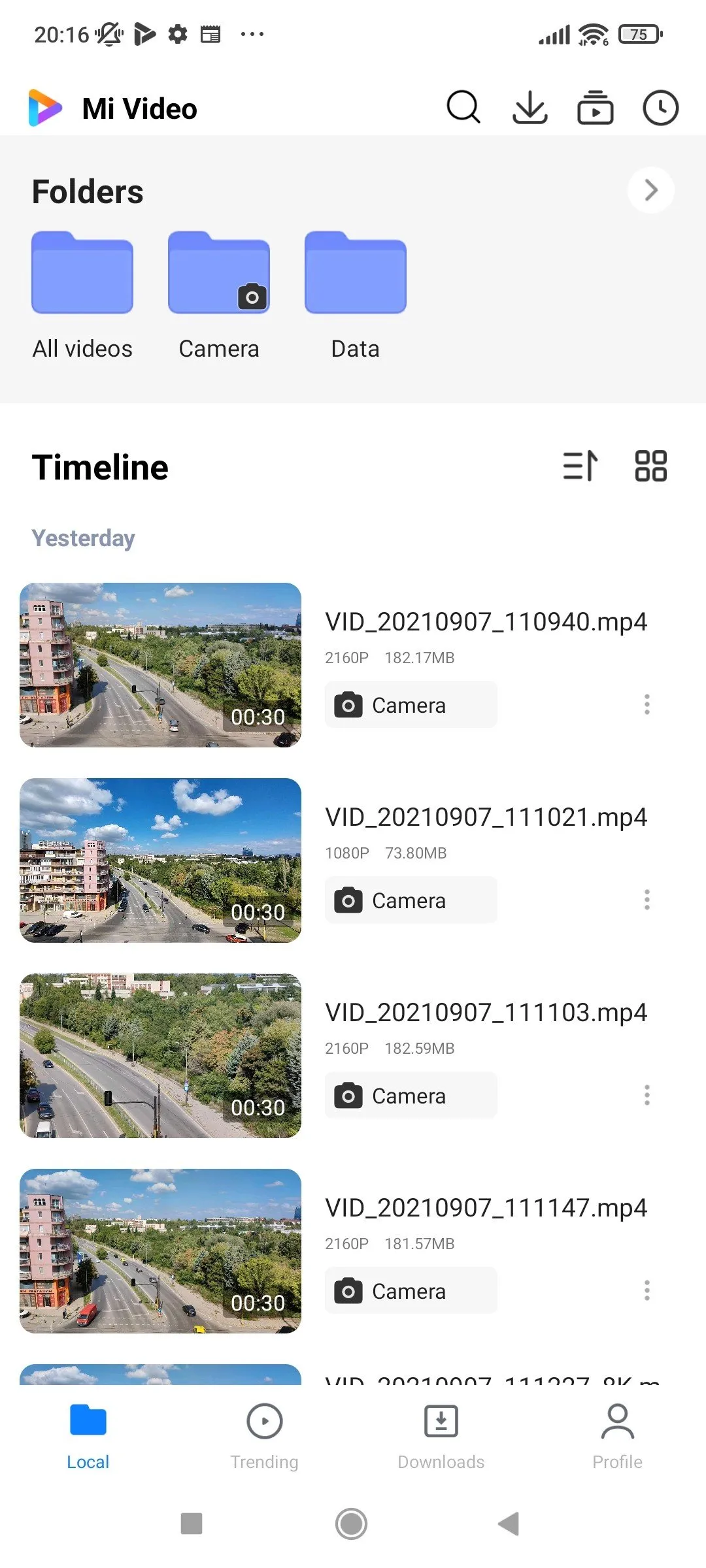Expand the Folders section with the chevron
This screenshot has width=706, height=1568.
[x=650, y=190]
